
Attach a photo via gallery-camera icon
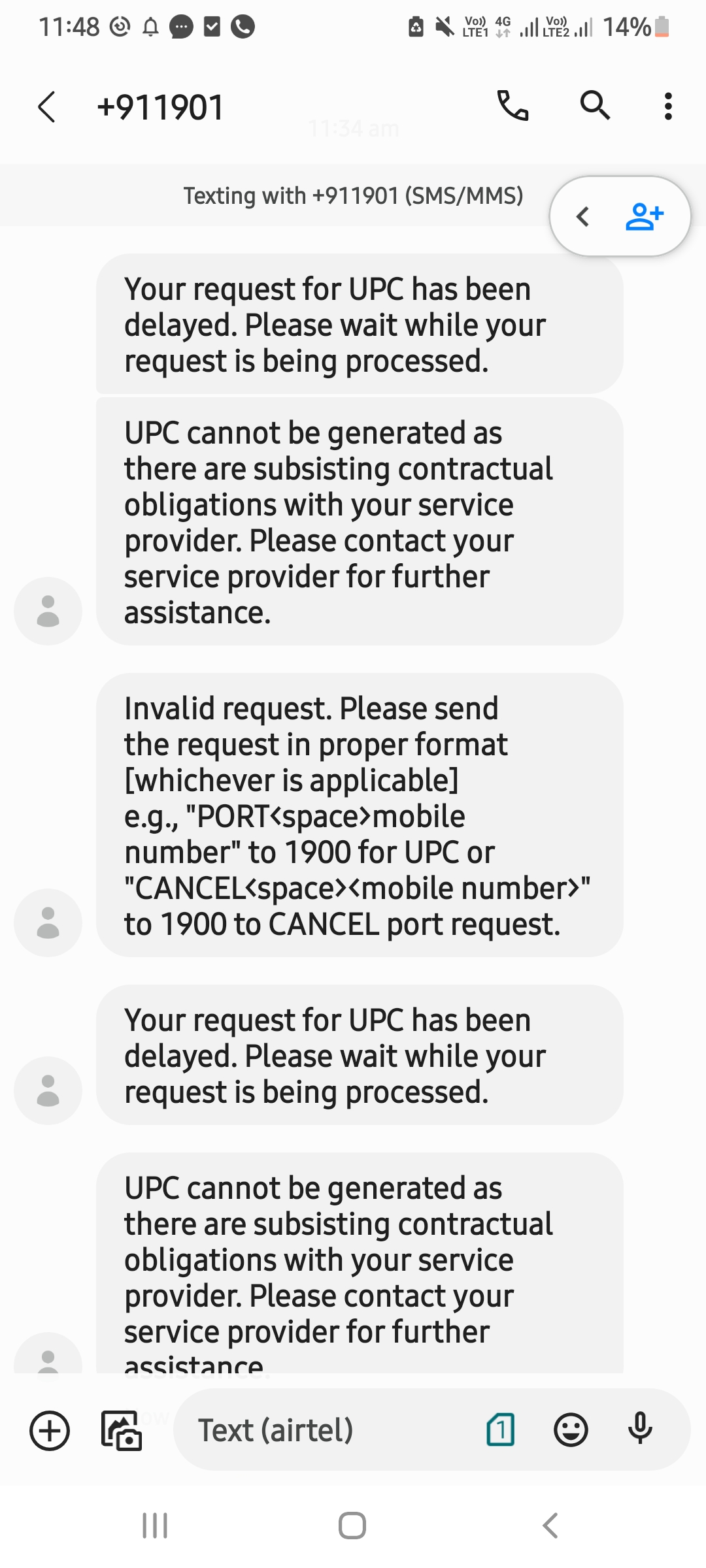pyautogui.click(x=122, y=1431)
